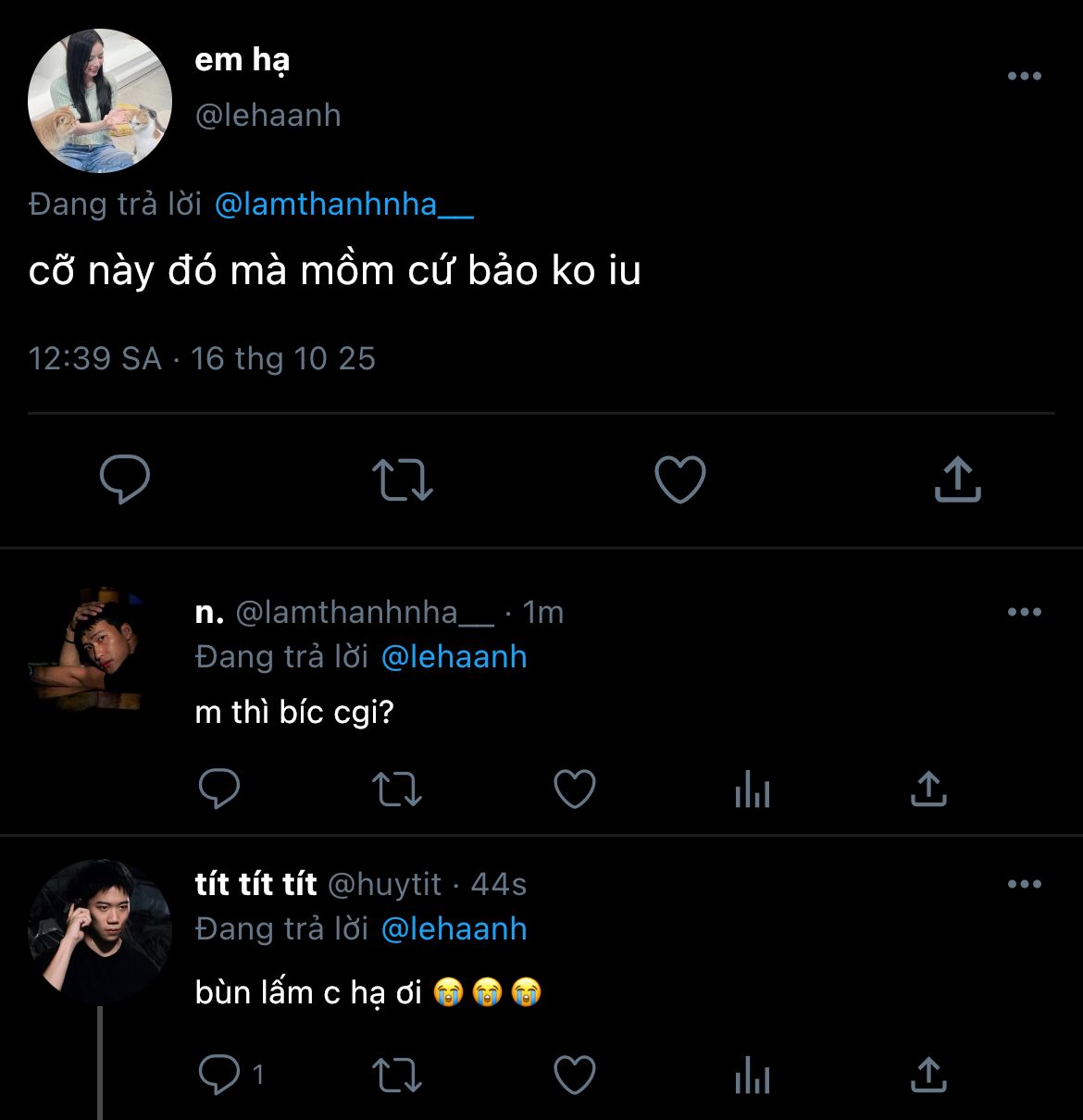The image size is (1083, 1120).
Task: Like em hạ's main tweet
Action: click(680, 479)
